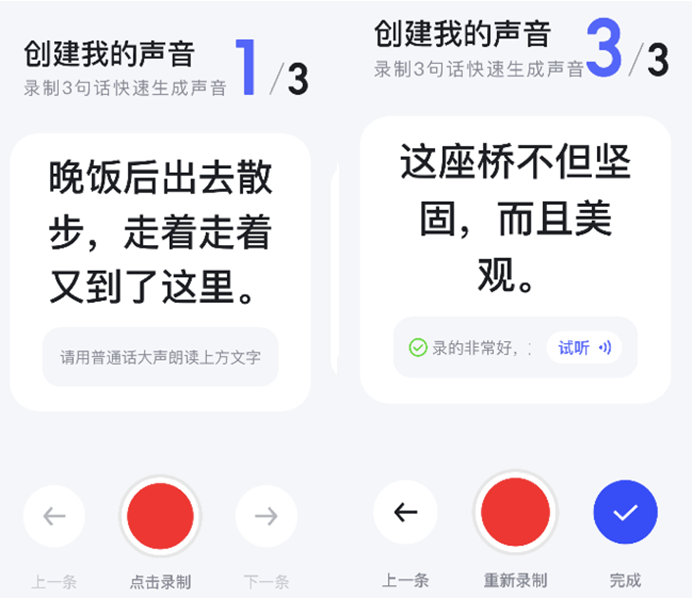Screen dimensions: 692x598
Task: Finish voice creation with 完成
Action: (625, 512)
